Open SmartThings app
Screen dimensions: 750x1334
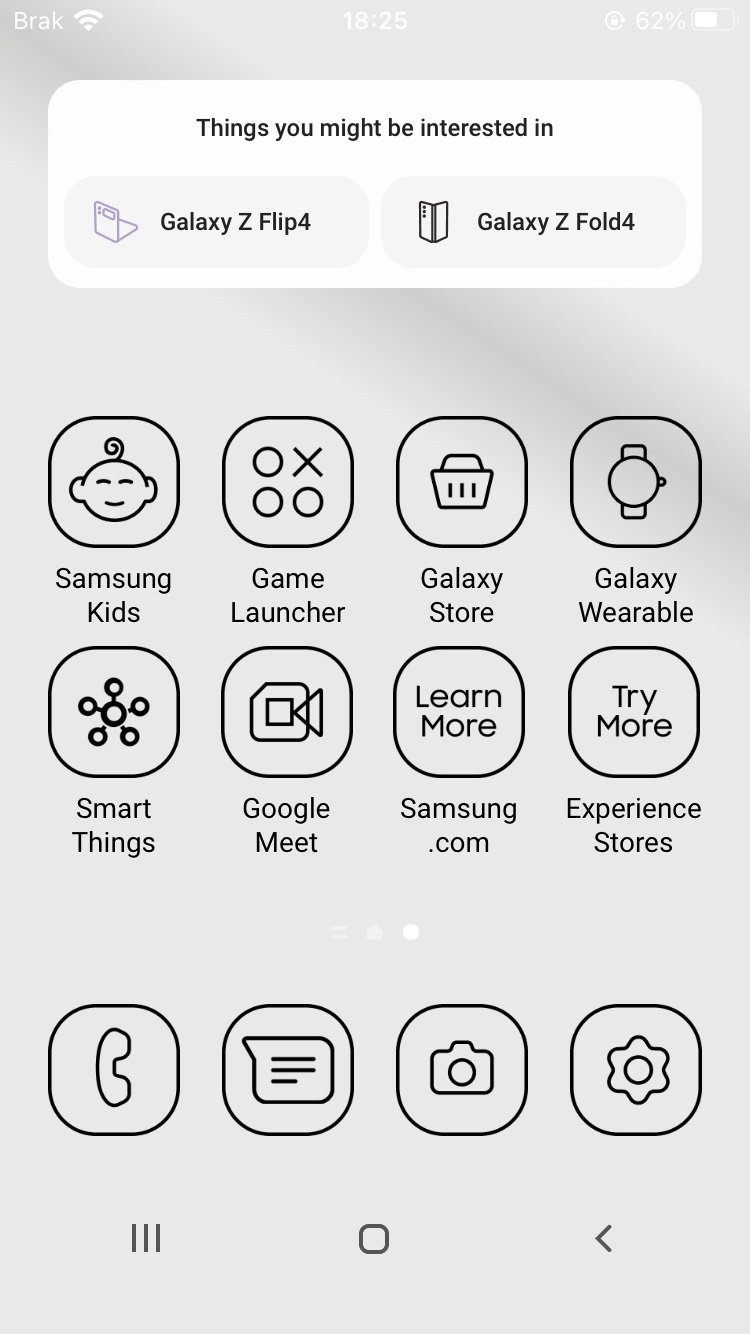pos(114,712)
